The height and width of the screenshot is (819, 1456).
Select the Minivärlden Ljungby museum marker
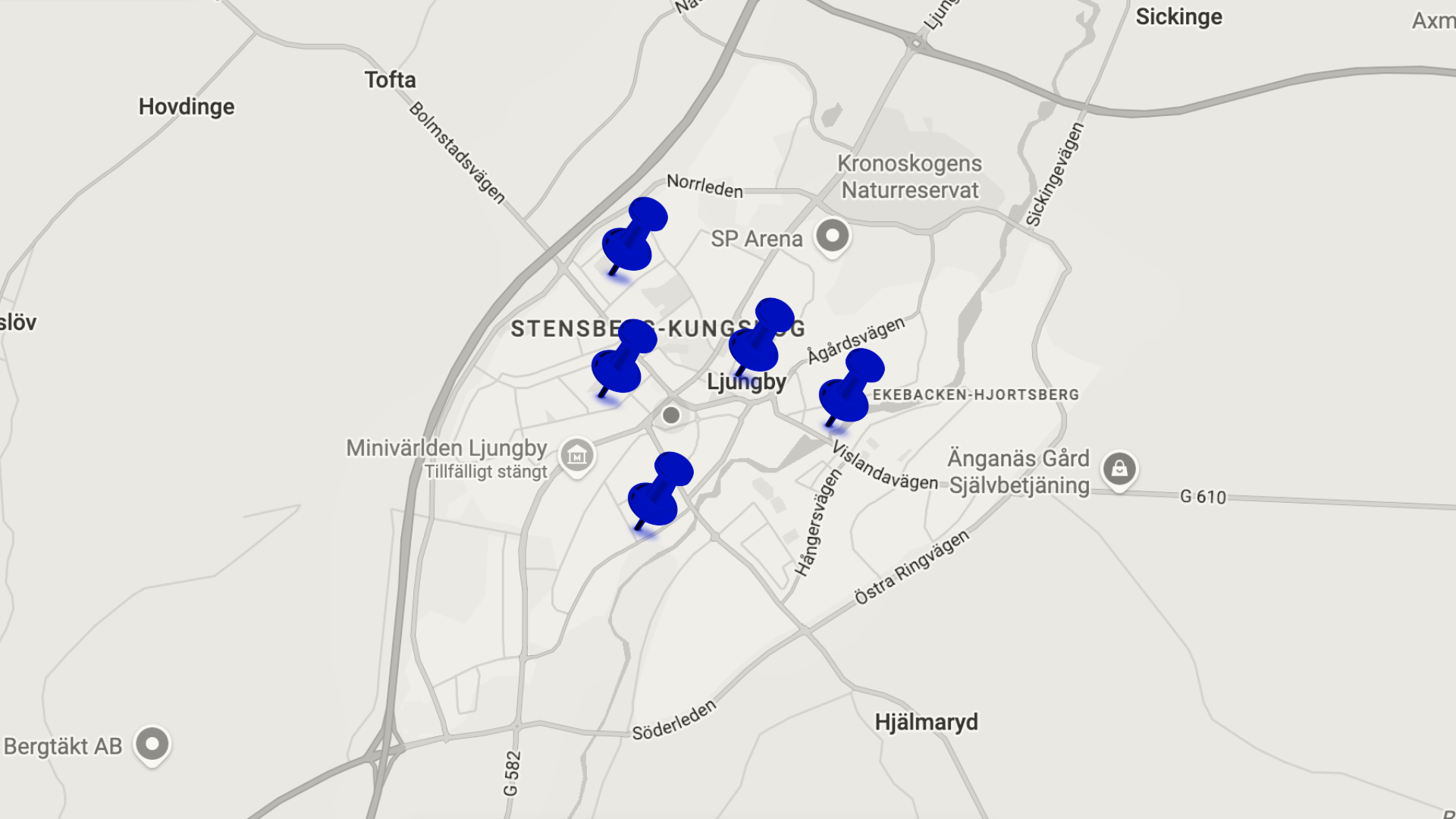pos(576,456)
